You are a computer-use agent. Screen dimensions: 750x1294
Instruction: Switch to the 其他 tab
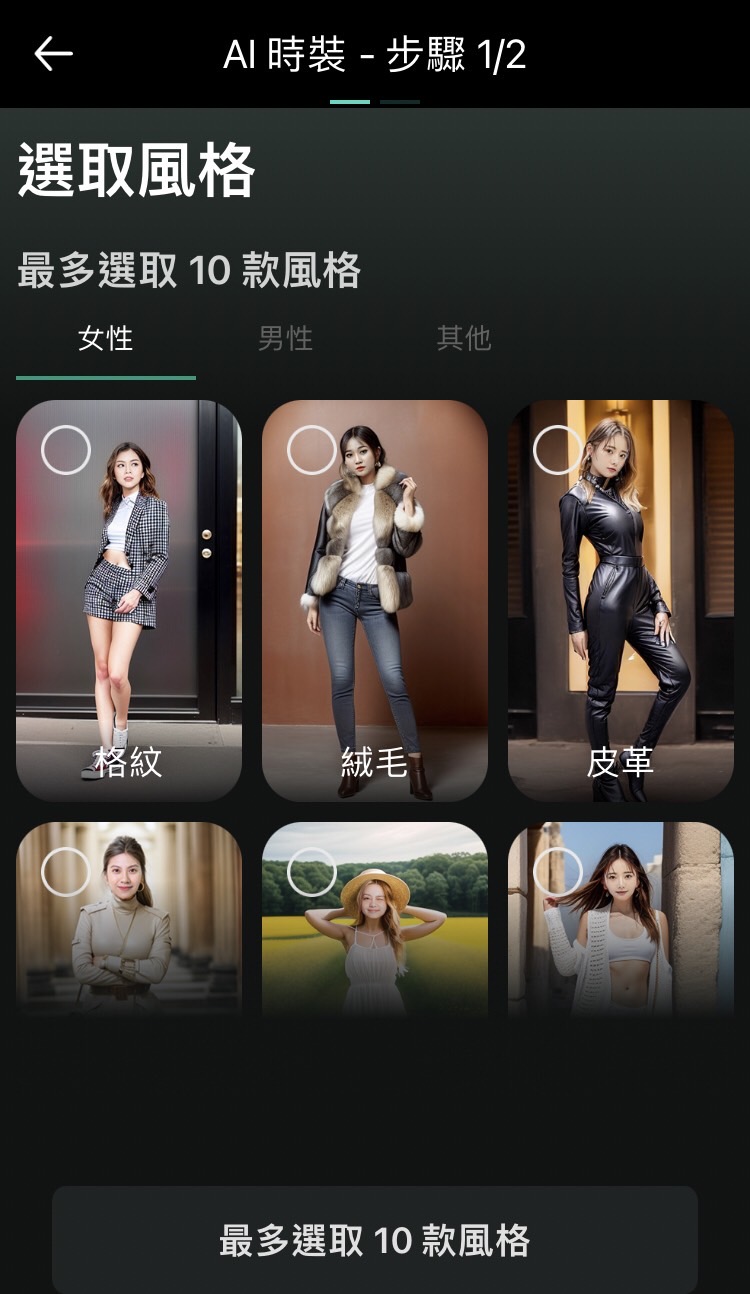463,339
